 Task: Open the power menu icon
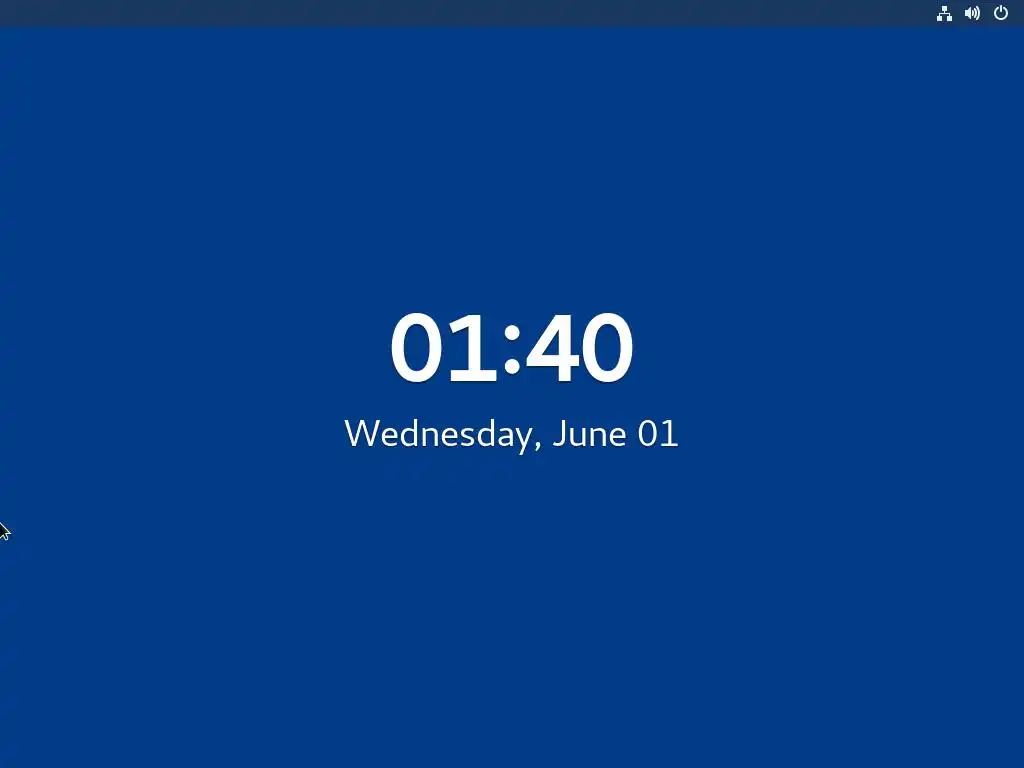(1000, 13)
